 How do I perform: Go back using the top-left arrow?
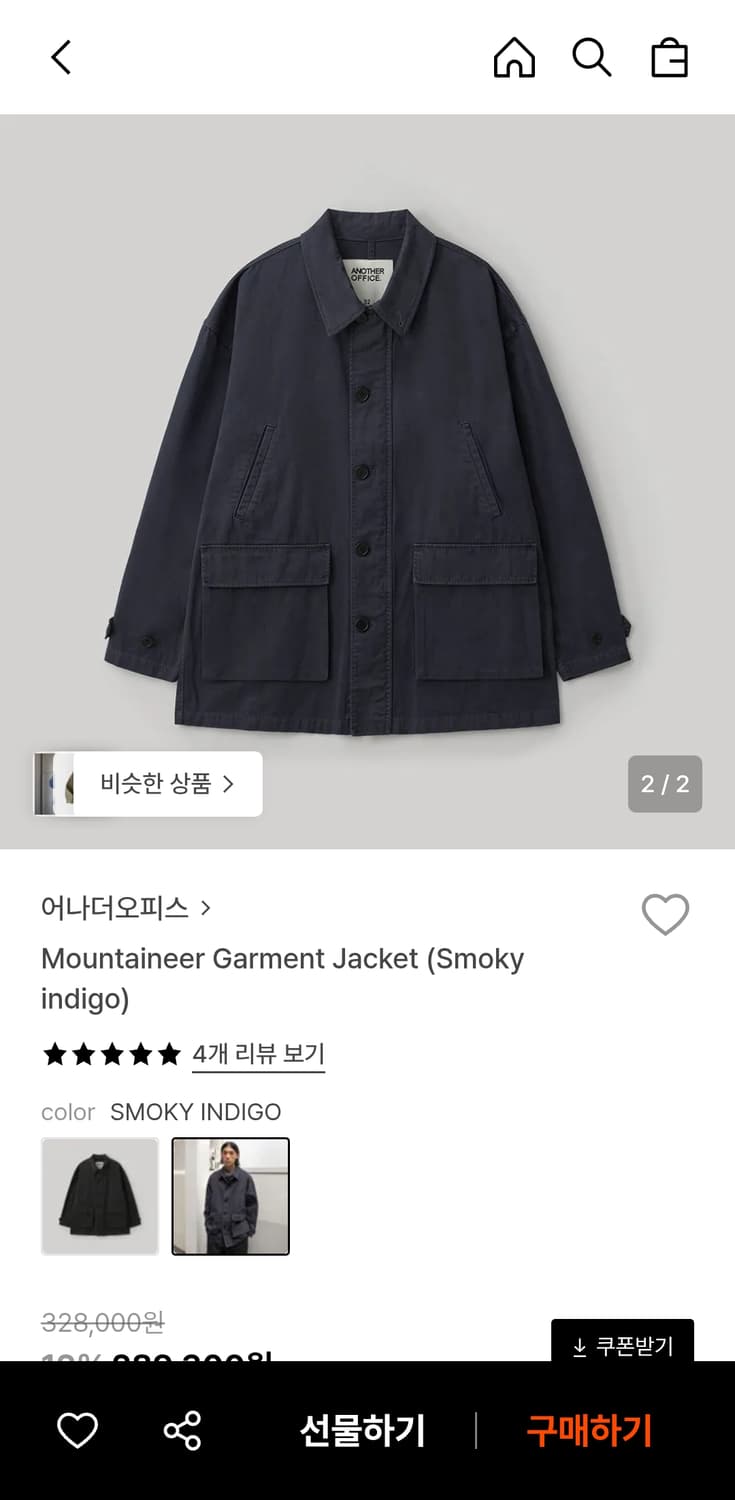(x=61, y=57)
